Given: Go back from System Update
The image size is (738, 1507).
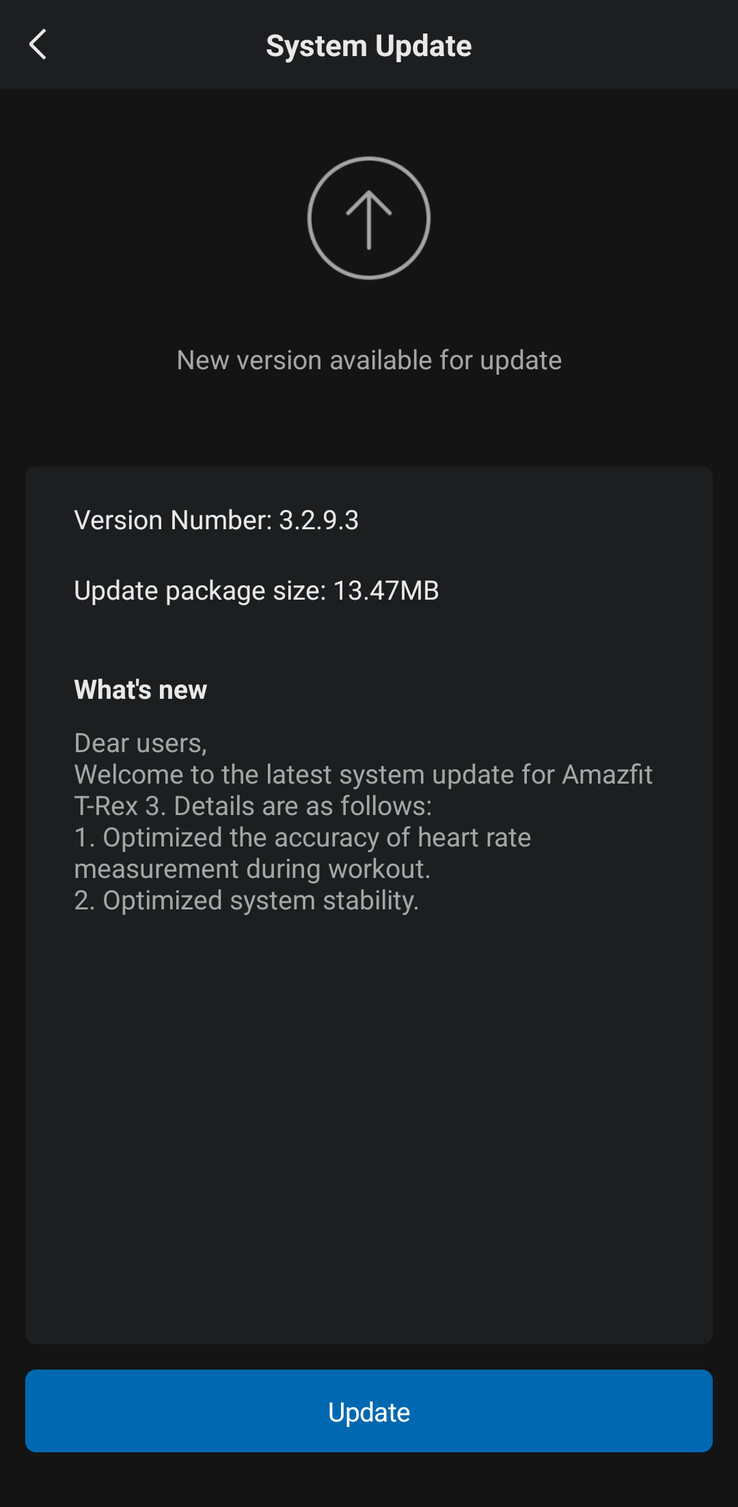Looking at the screenshot, I should pos(38,45).
